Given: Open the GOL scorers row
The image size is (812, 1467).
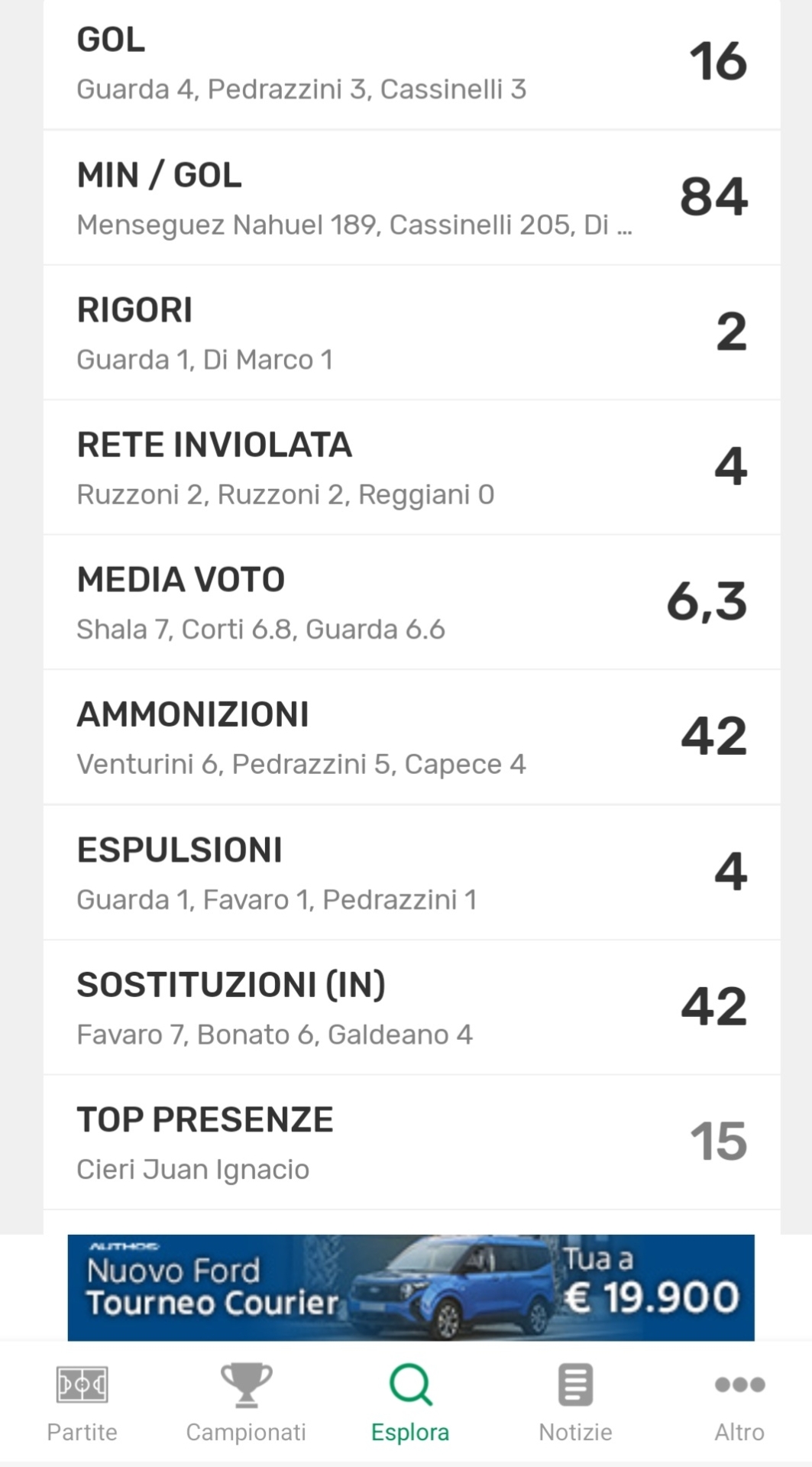Looking at the screenshot, I should click(x=412, y=63).
